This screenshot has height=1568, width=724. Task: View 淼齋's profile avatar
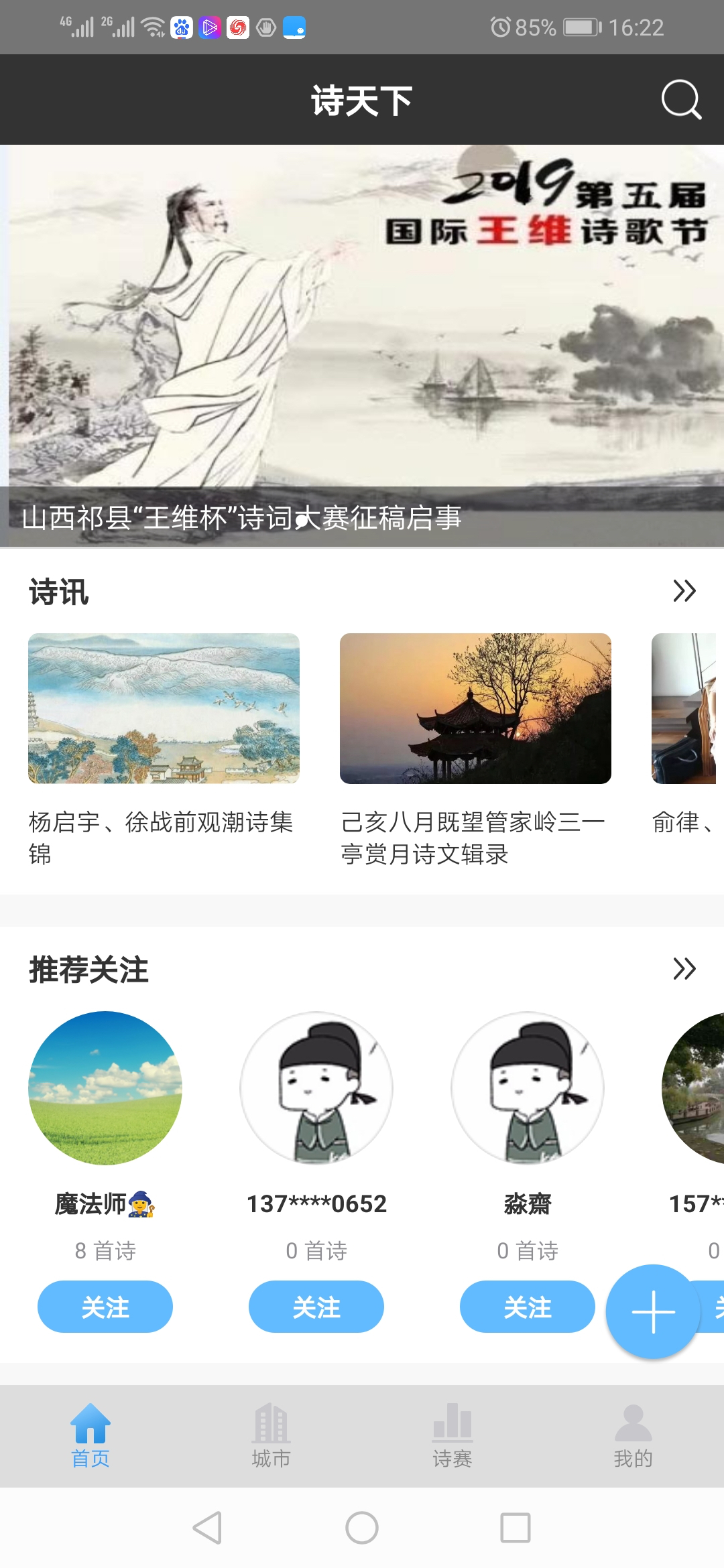528,1088
